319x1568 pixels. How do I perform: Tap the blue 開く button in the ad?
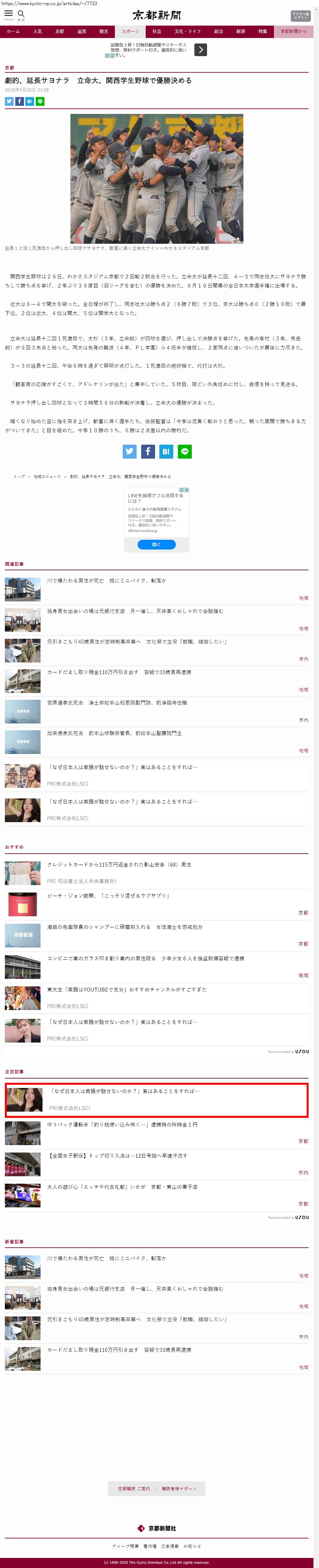point(156,545)
